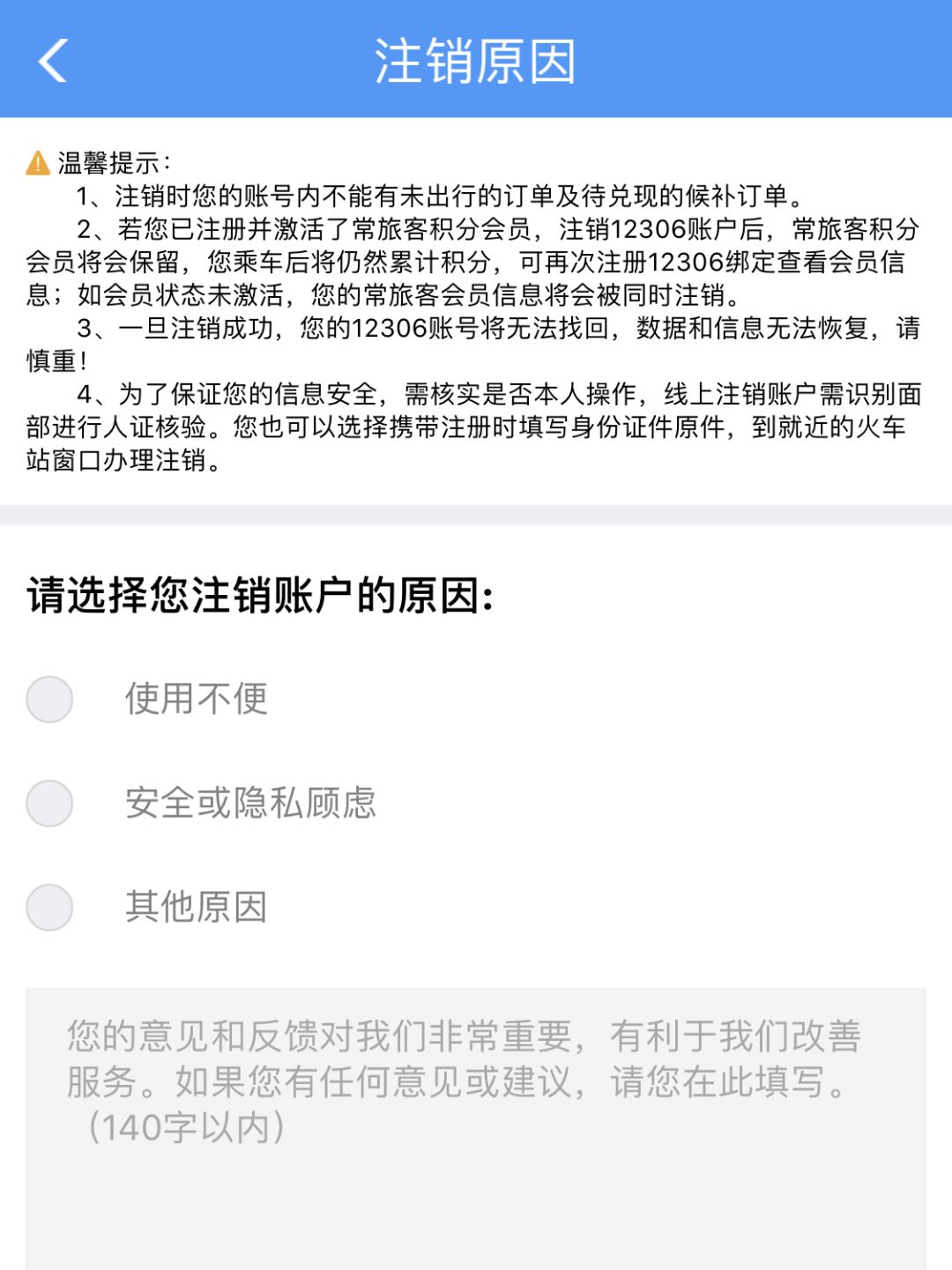
Task: Click the 请选择您注销账户的原因 heading
Action: click(260, 598)
